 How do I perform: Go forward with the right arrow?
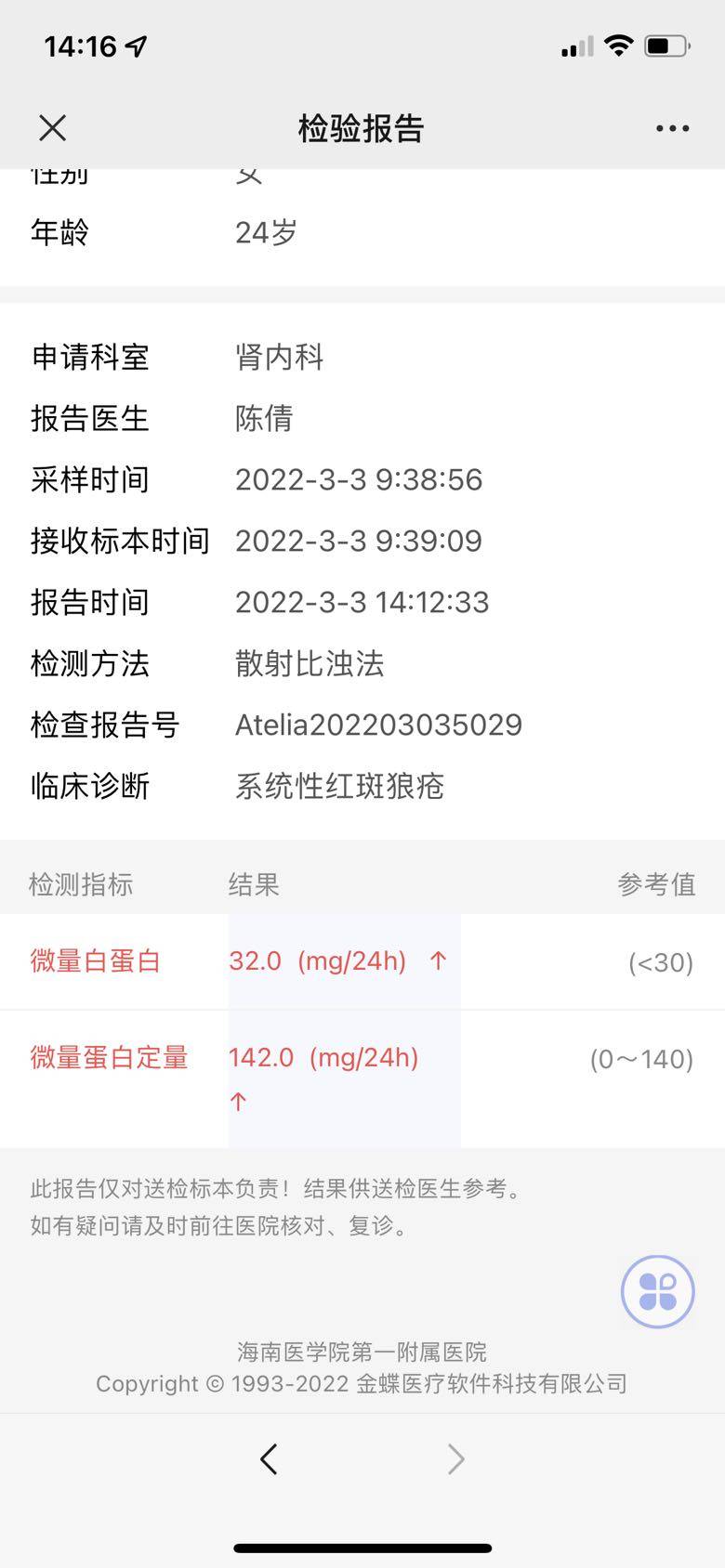(x=455, y=1459)
